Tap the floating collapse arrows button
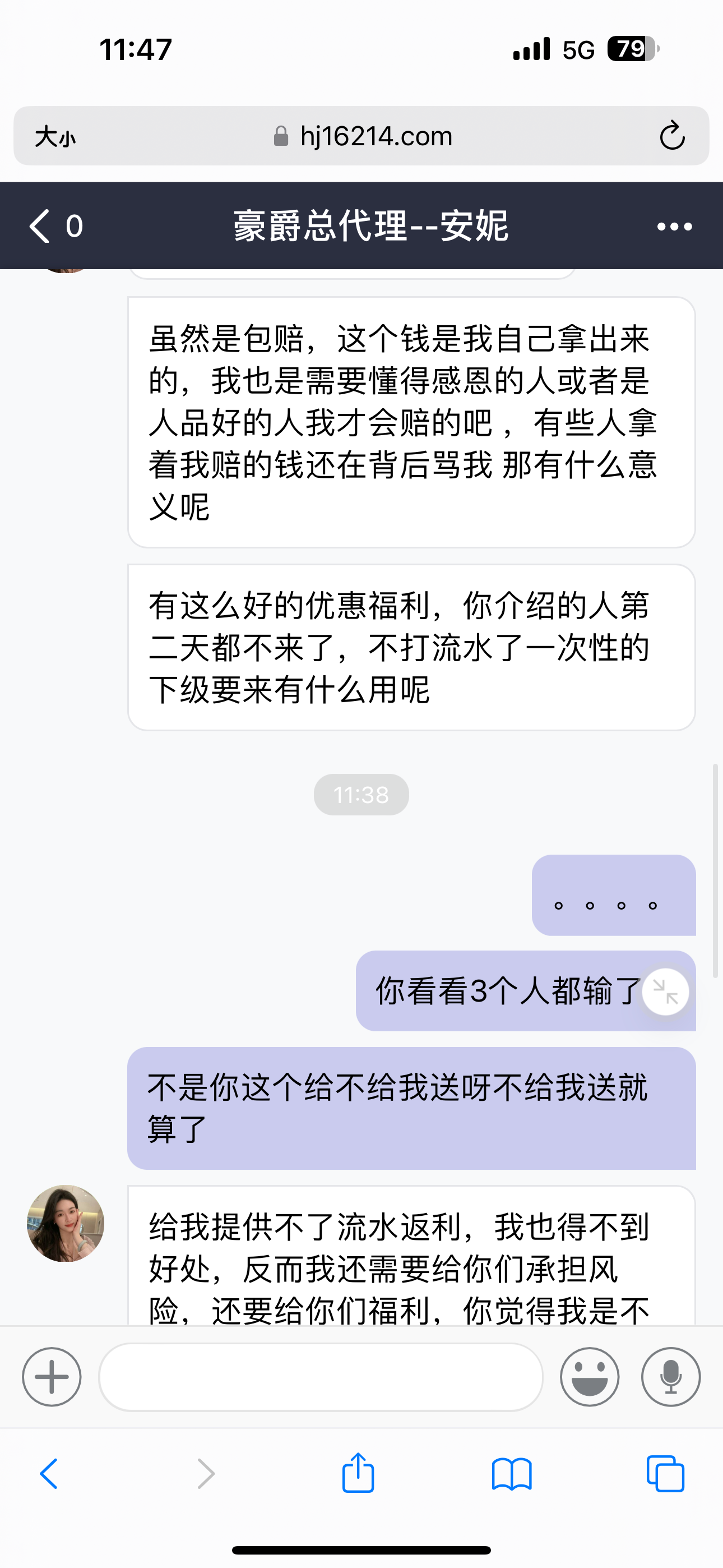 pyautogui.click(x=665, y=991)
